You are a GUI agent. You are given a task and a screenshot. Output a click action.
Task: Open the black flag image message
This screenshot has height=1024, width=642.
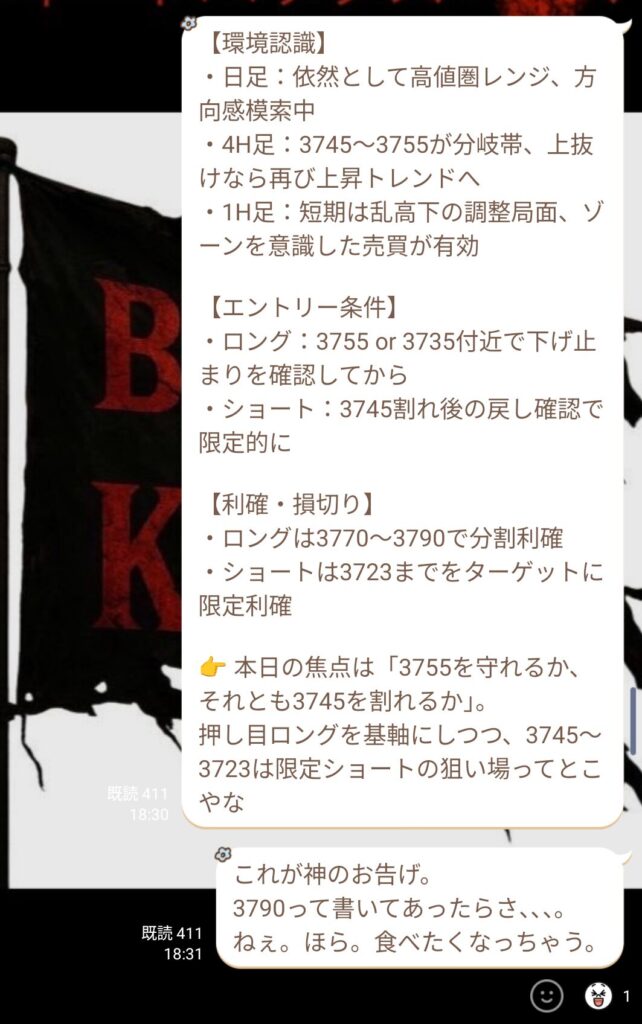90,450
